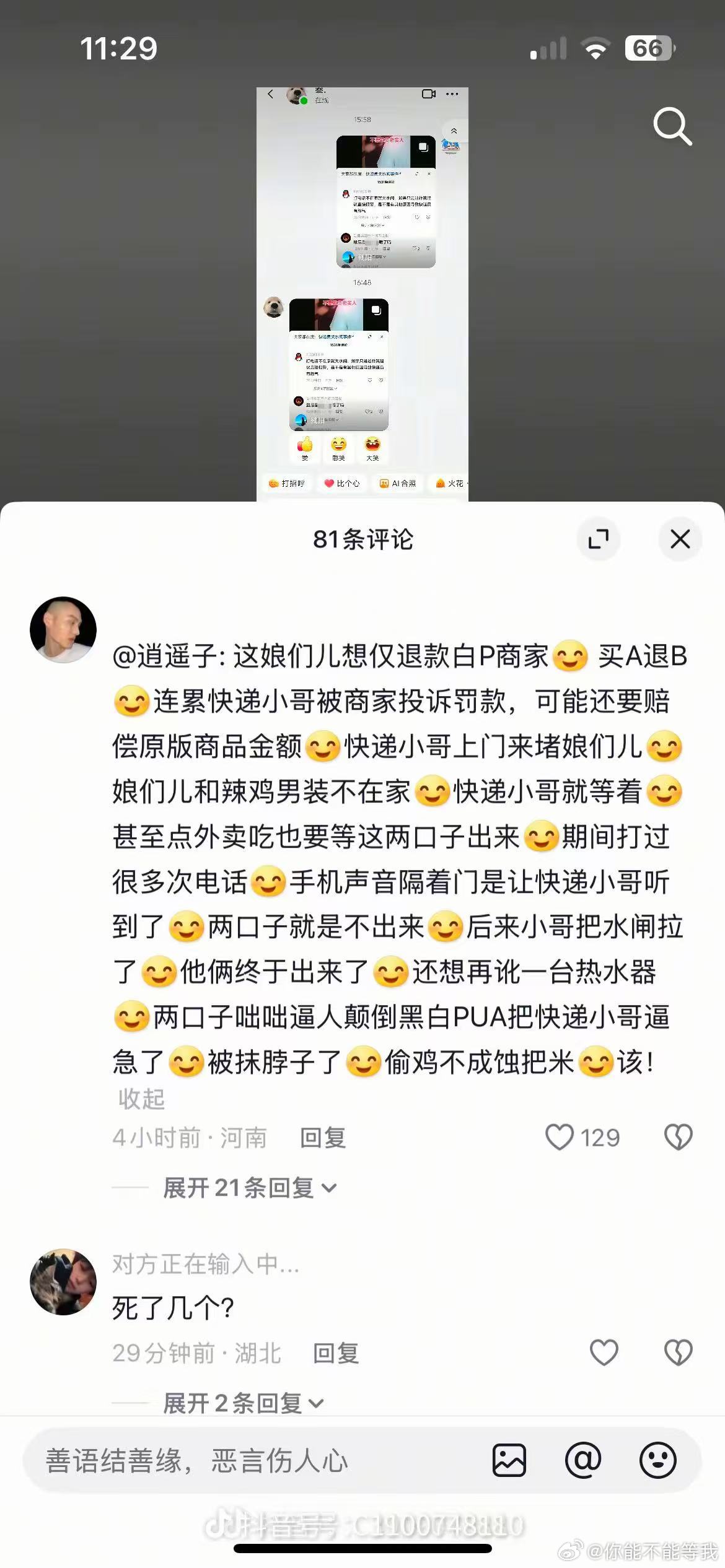
Task: Dislike the 死了几个? comment
Action: (678, 1352)
